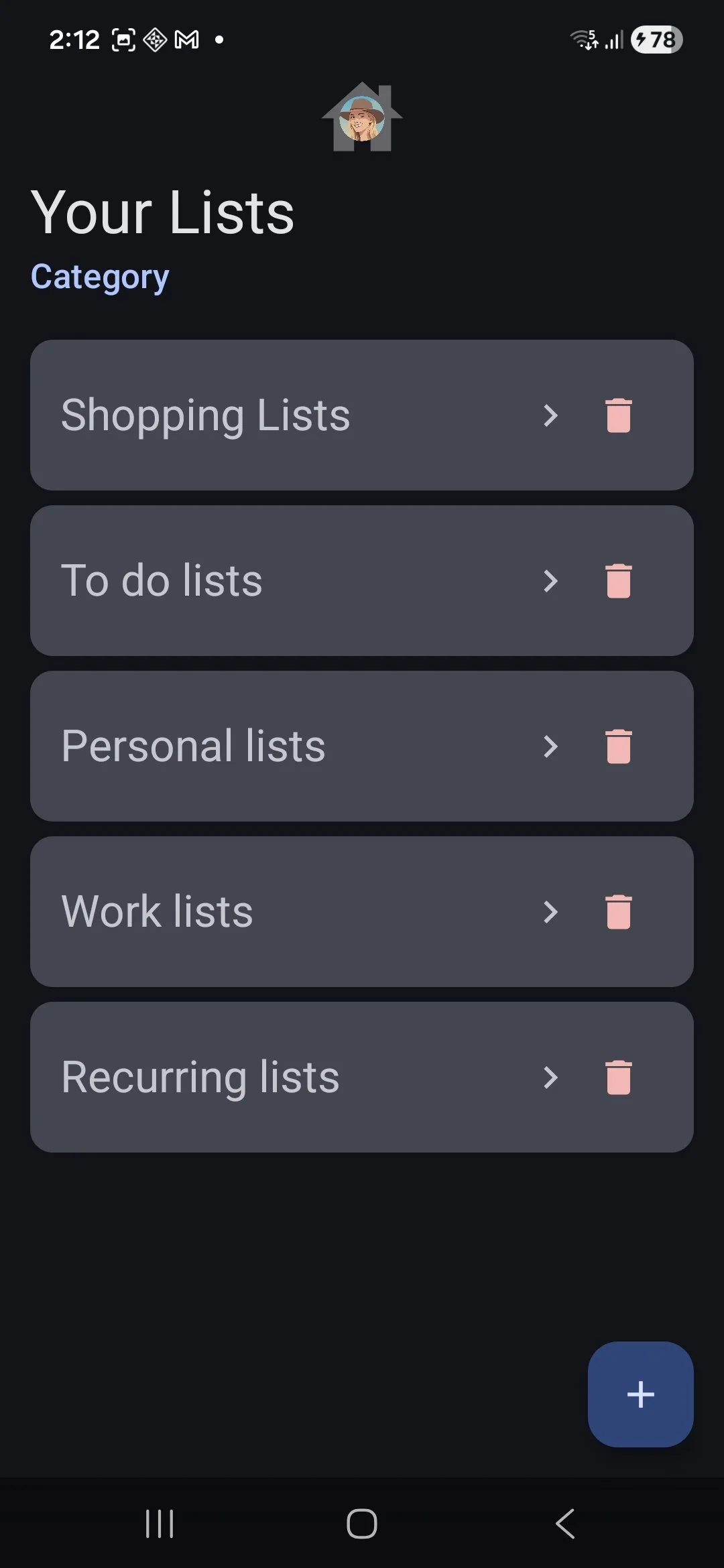Delete the Personal lists category

(x=618, y=746)
